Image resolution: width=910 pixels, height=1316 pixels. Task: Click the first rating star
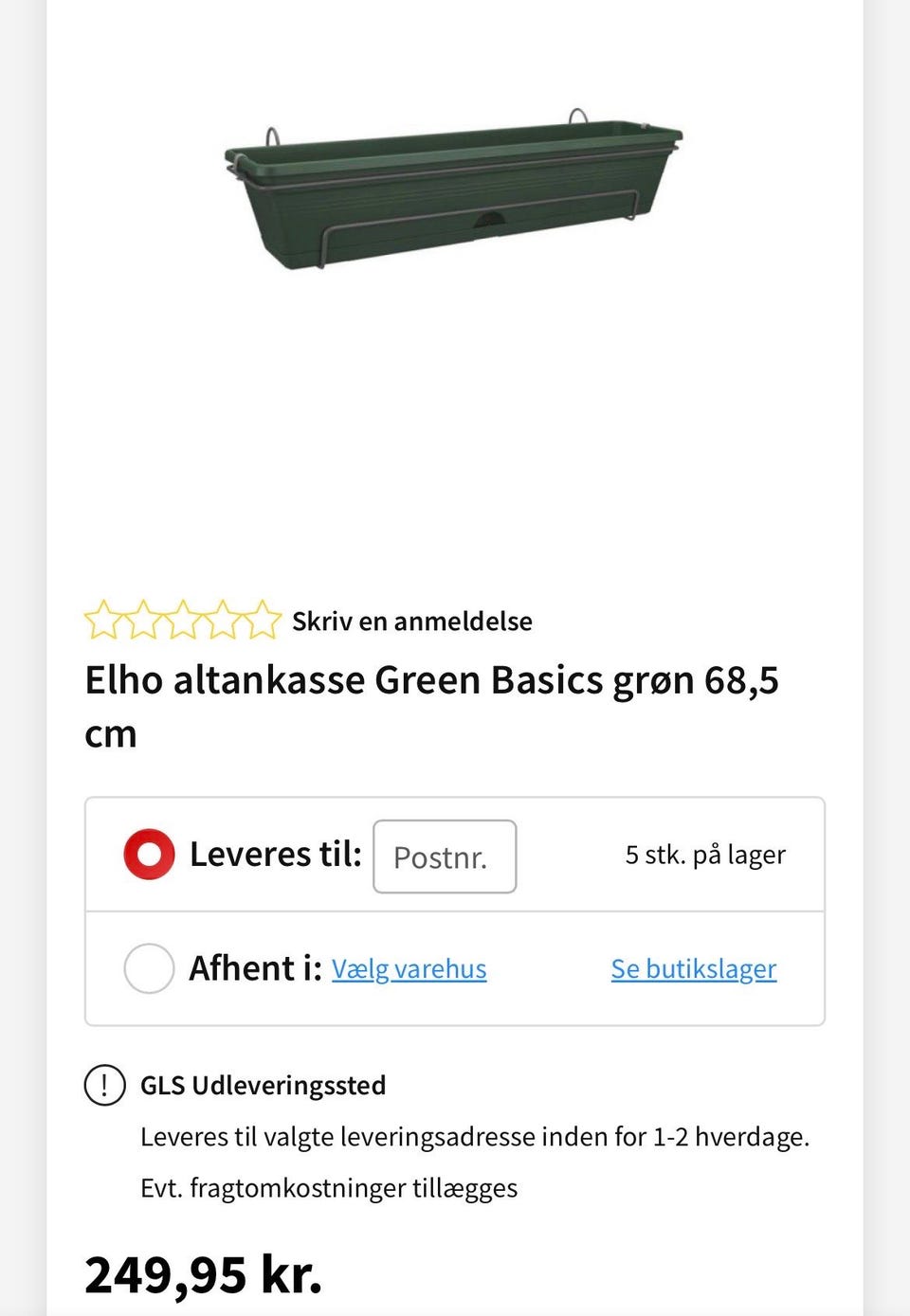coord(104,619)
